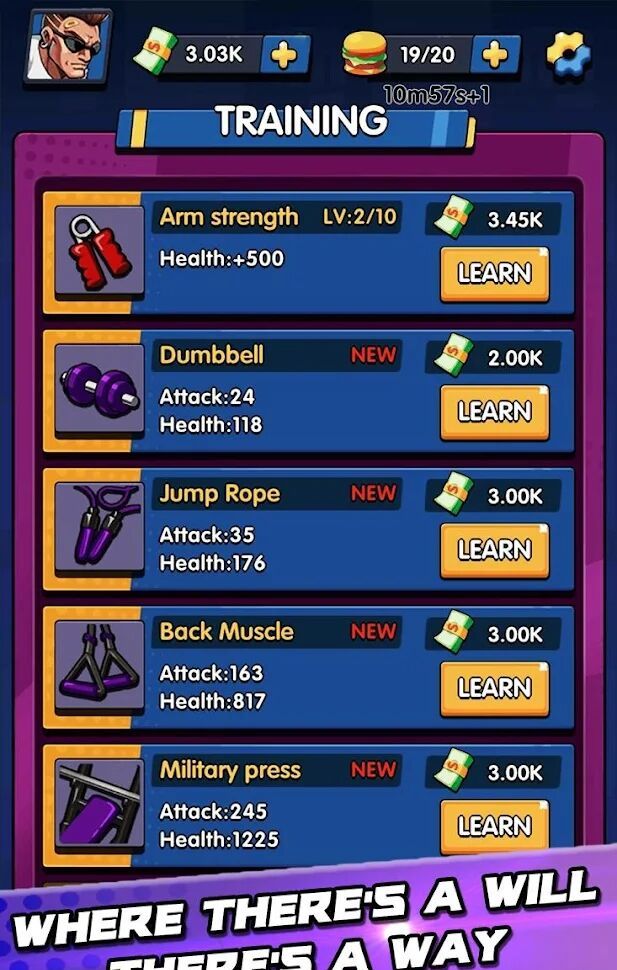The height and width of the screenshot is (970, 617).
Task: Open the settings gear
Action: coord(569,53)
